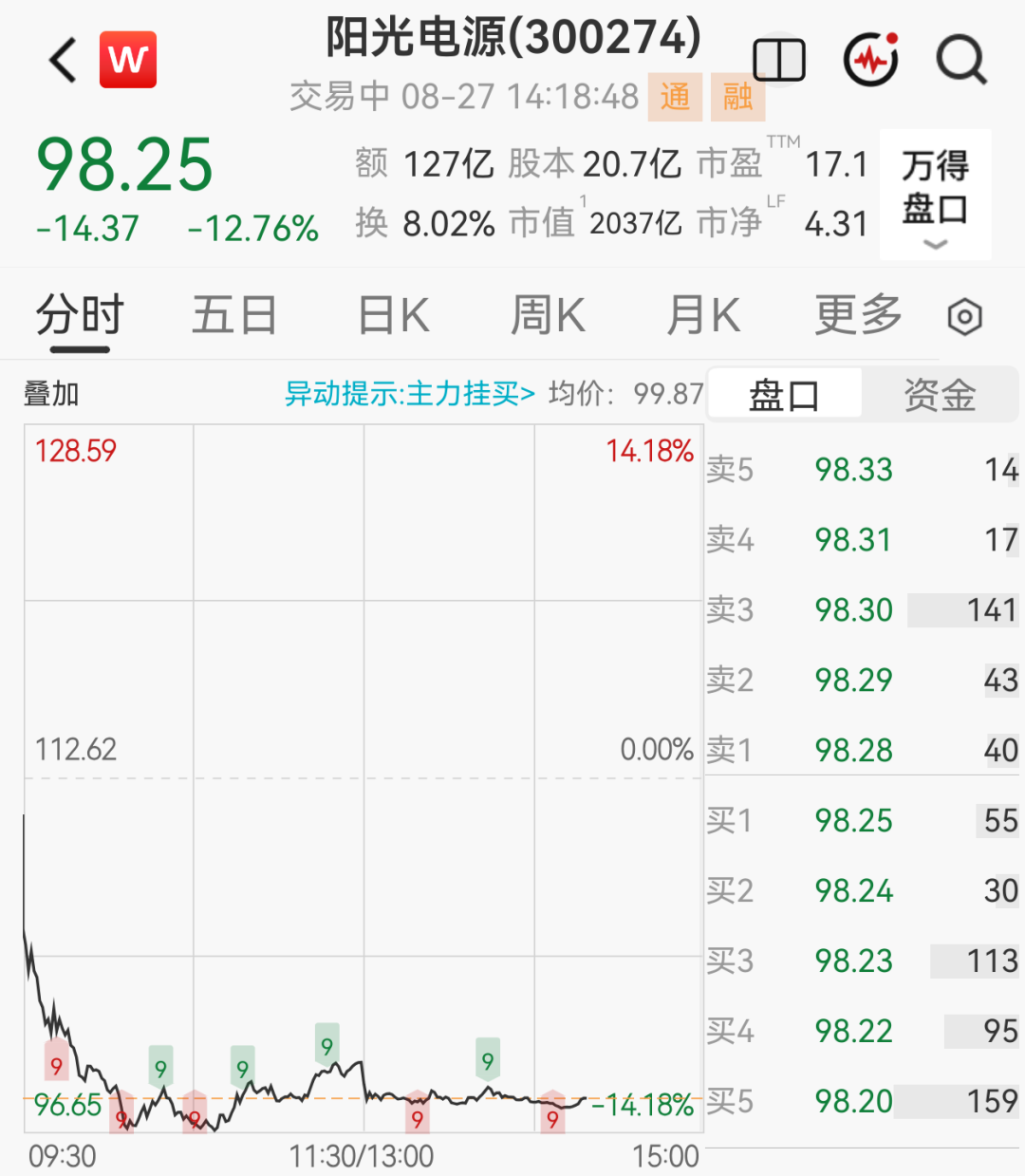The width and height of the screenshot is (1025, 1176).
Task: Expand the 万得盘口 panel
Action: point(935,195)
